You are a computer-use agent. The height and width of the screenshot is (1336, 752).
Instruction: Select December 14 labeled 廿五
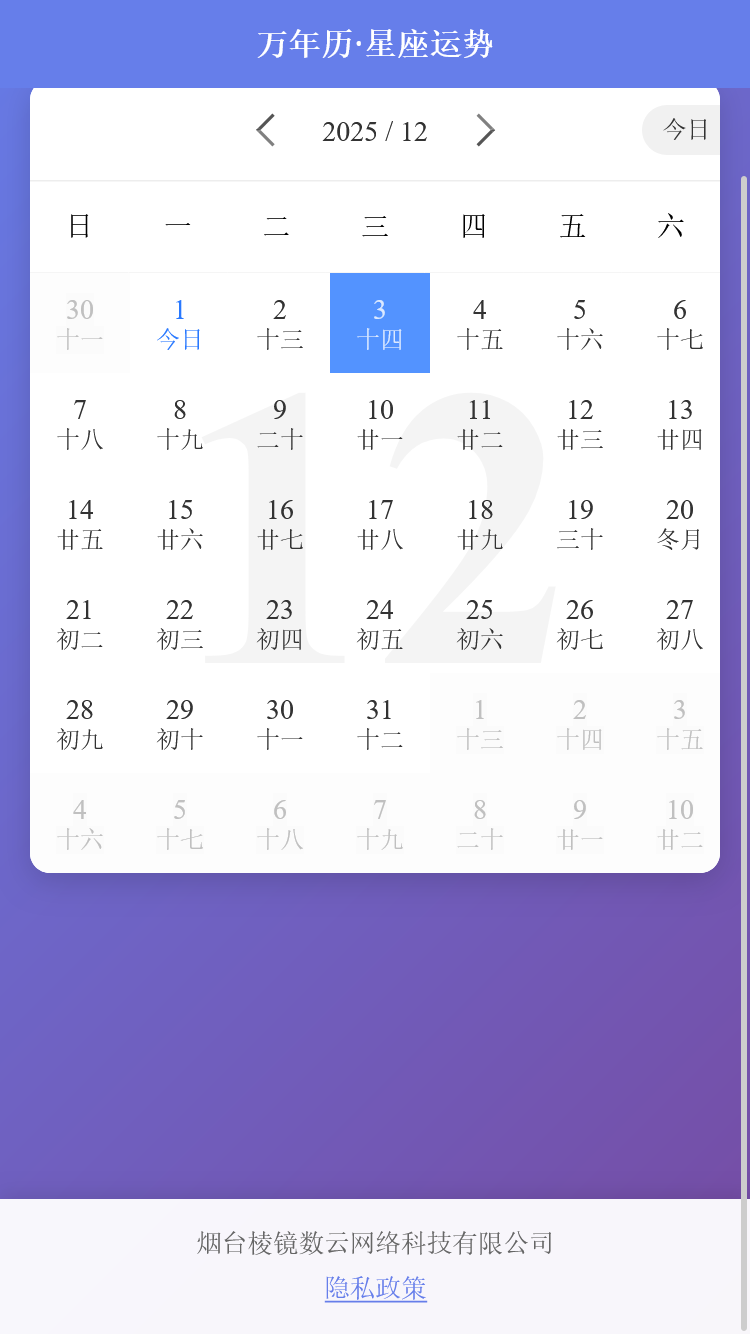80,523
